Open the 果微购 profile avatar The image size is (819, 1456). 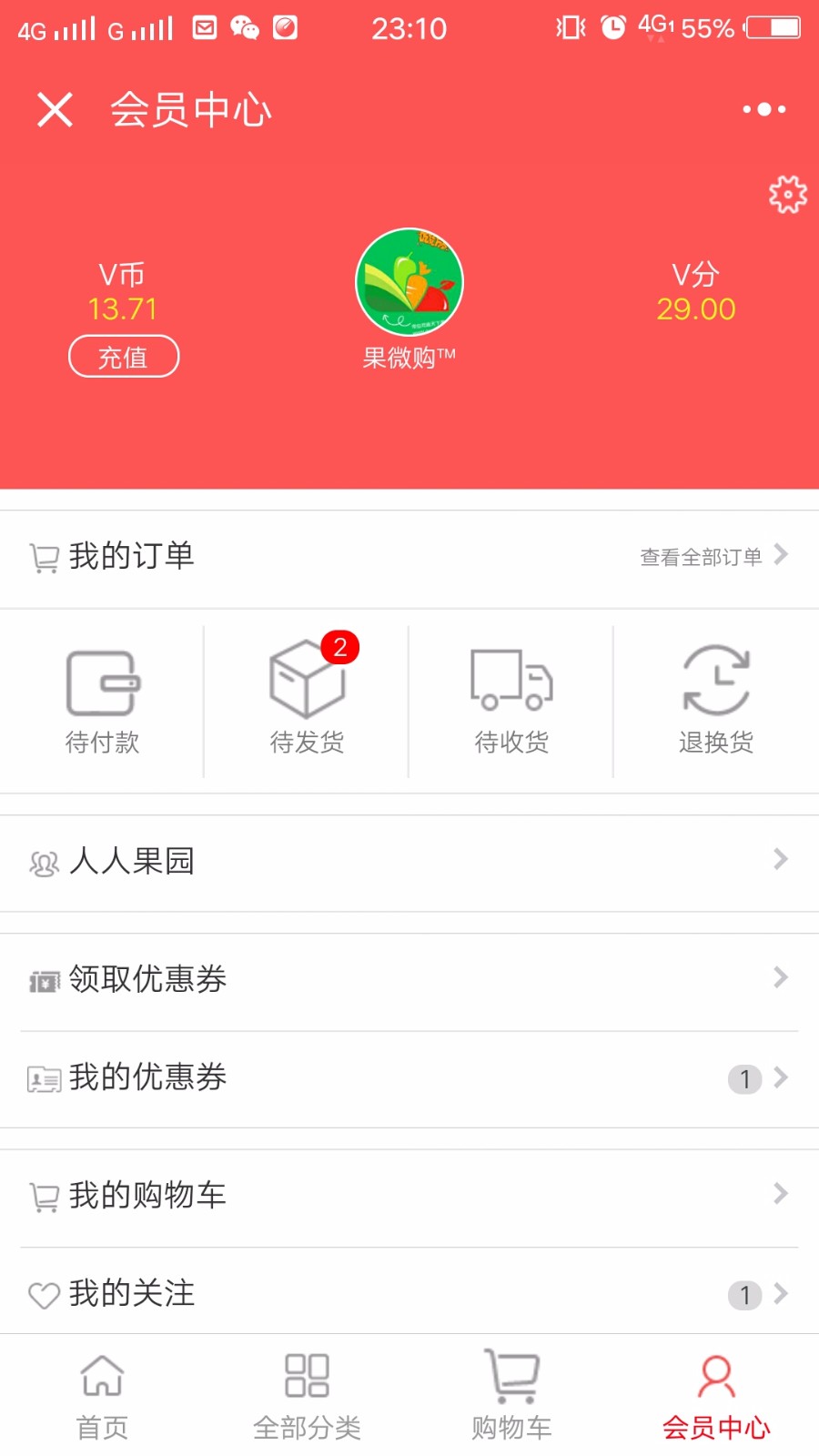[x=409, y=282]
